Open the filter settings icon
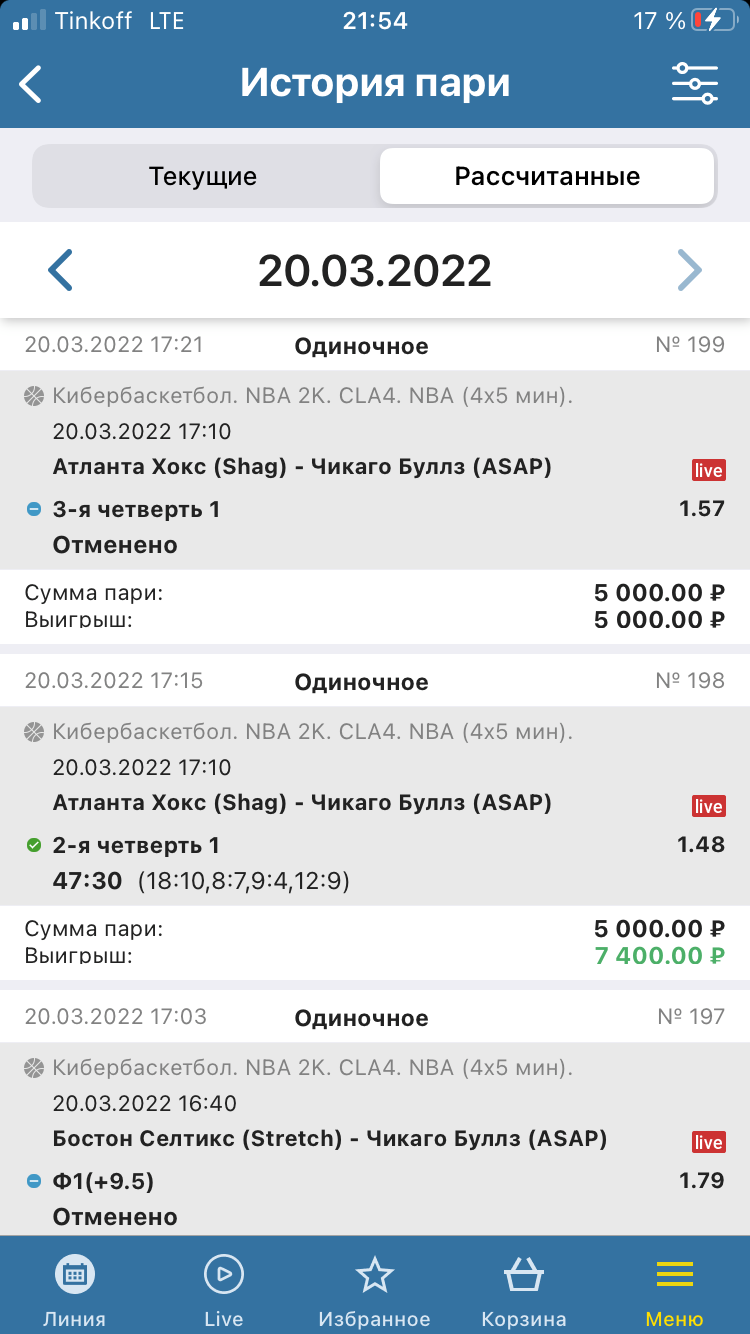The width and height of the screenshot is (750, 1334). [x=694, y=84]
